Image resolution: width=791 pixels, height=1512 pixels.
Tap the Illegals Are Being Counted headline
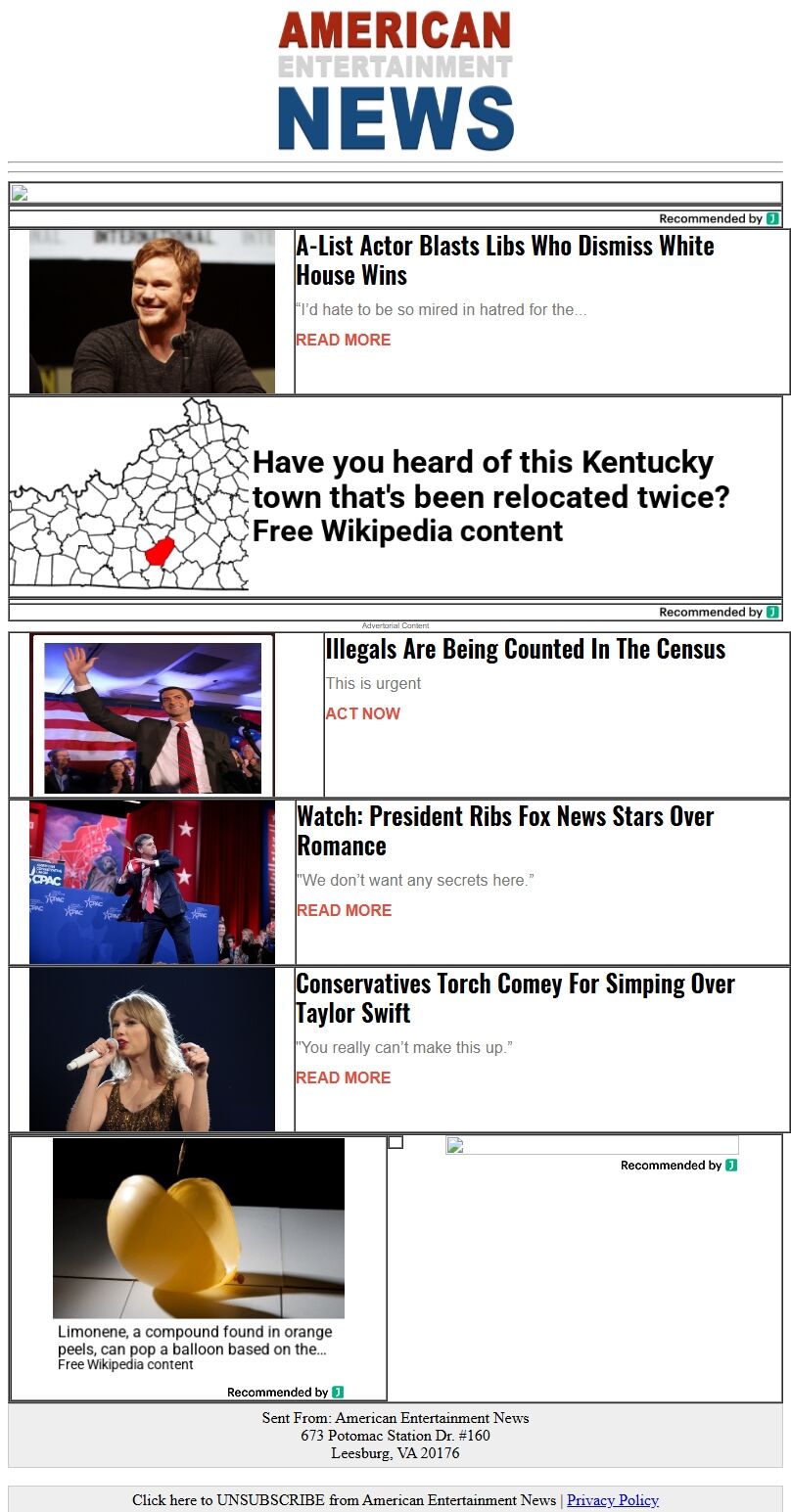pos(525,649)
